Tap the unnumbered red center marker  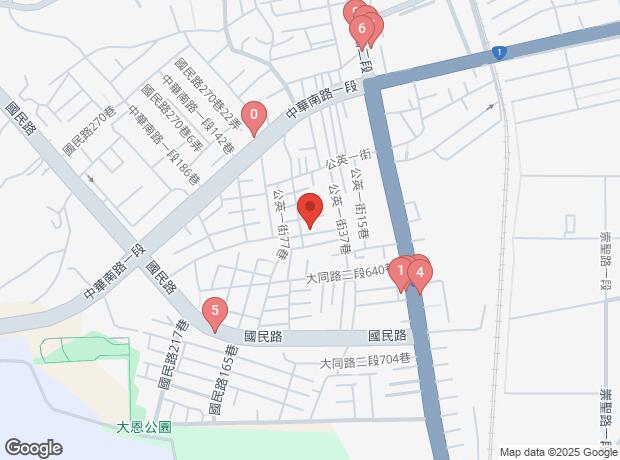click(310, 210)
